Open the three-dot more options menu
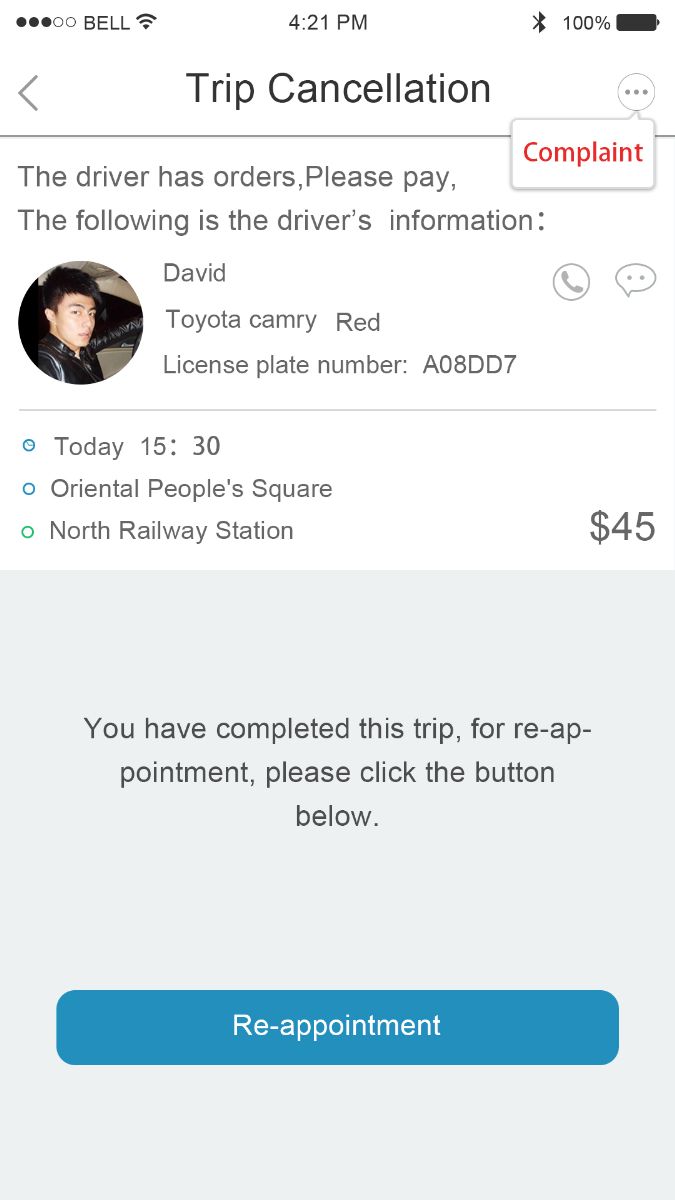Image resolution: width=675 pixels, height=1200 pixels. [636, 92]
